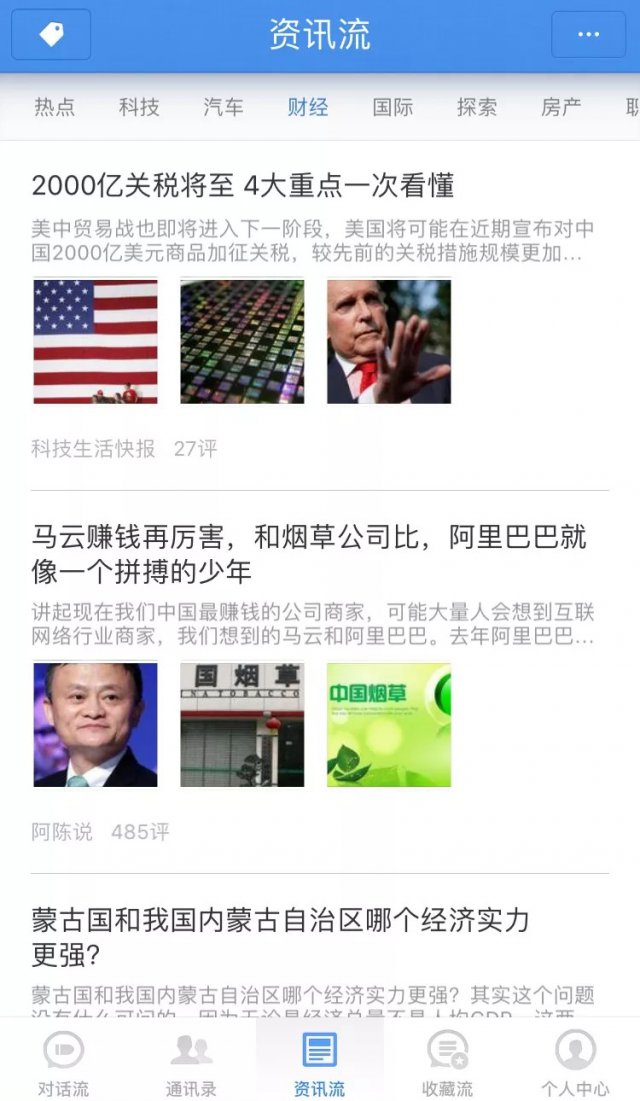Select the 财经 category tab

point(308,108)
